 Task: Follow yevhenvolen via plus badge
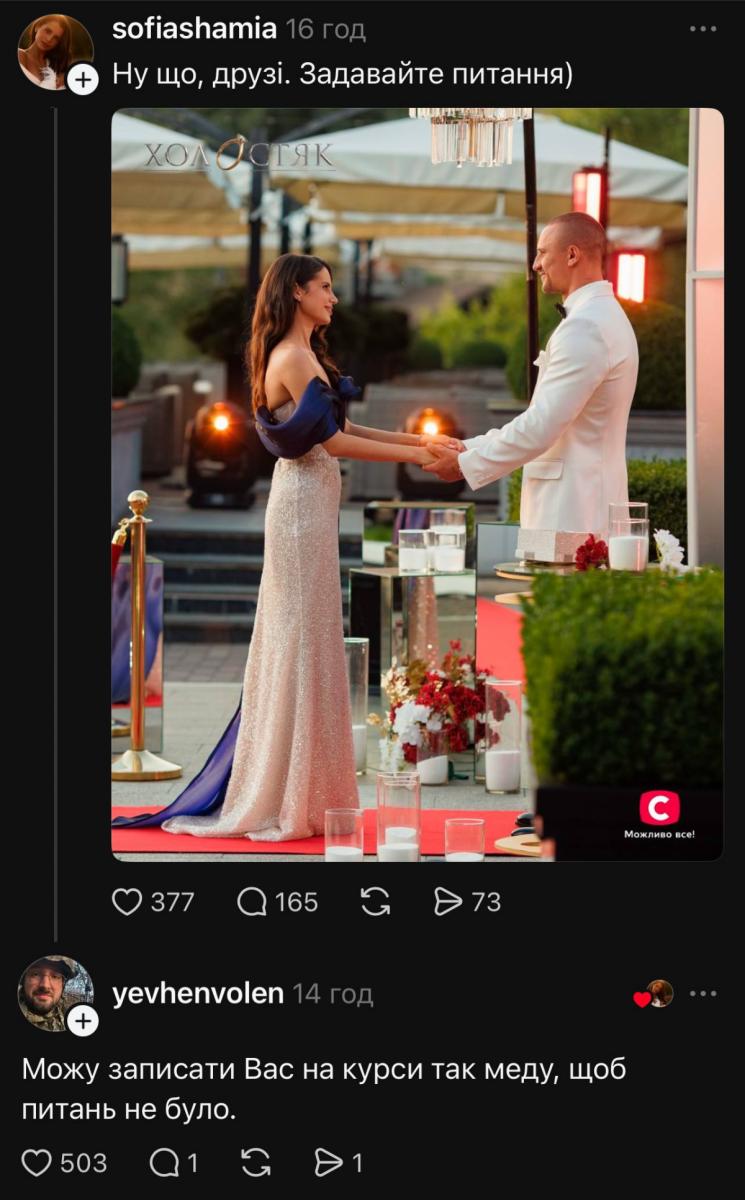[83, 1020]
